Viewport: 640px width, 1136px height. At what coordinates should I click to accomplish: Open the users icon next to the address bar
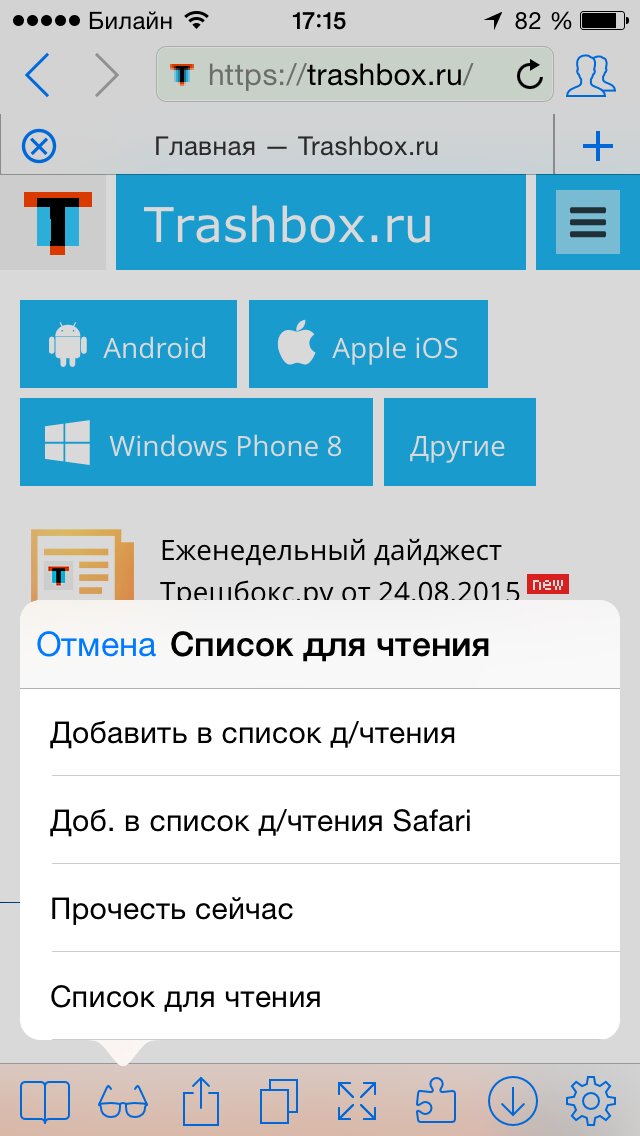coord(591,76)
